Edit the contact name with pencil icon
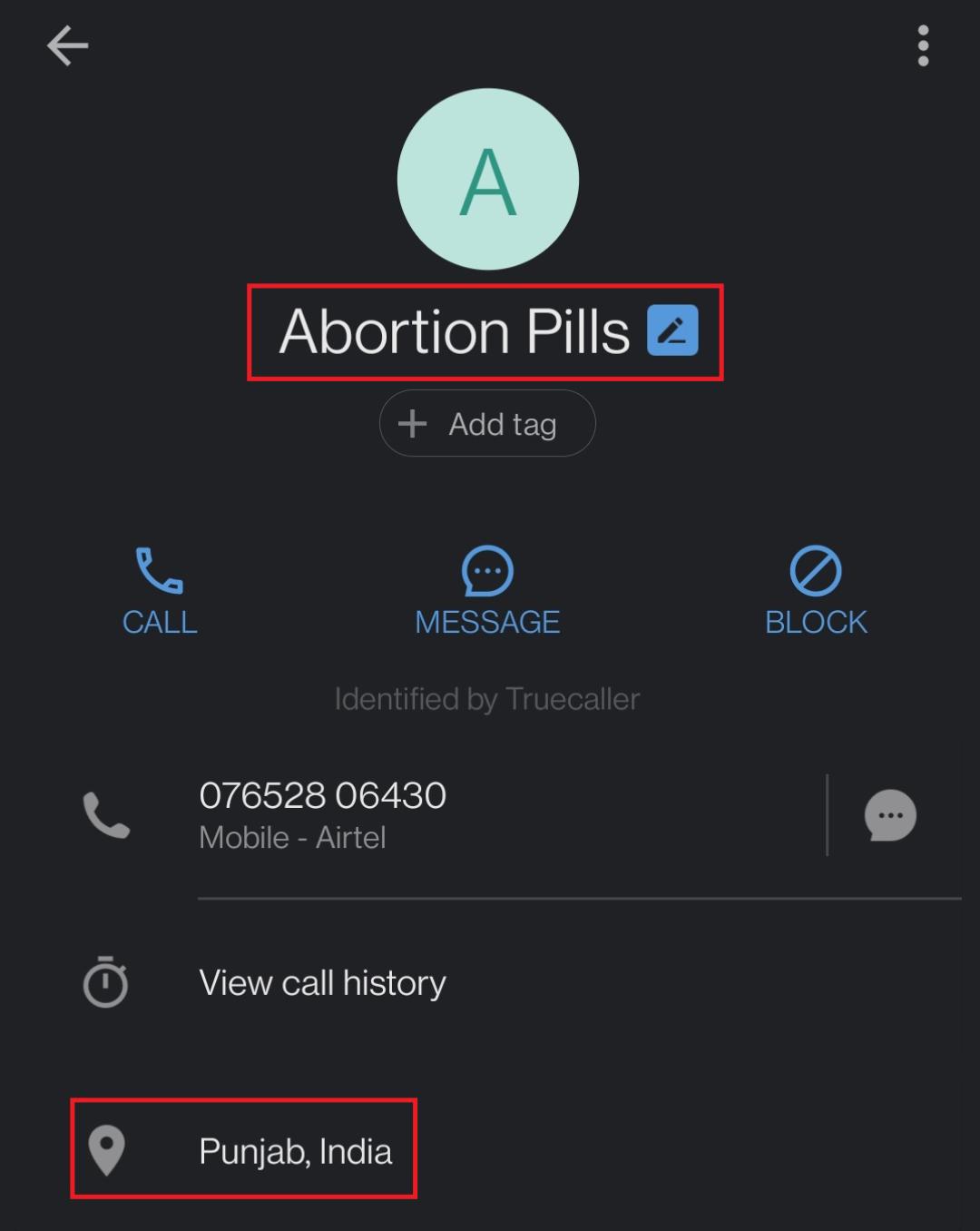This screenshot has height=1231, width=980. coord(672,330)
